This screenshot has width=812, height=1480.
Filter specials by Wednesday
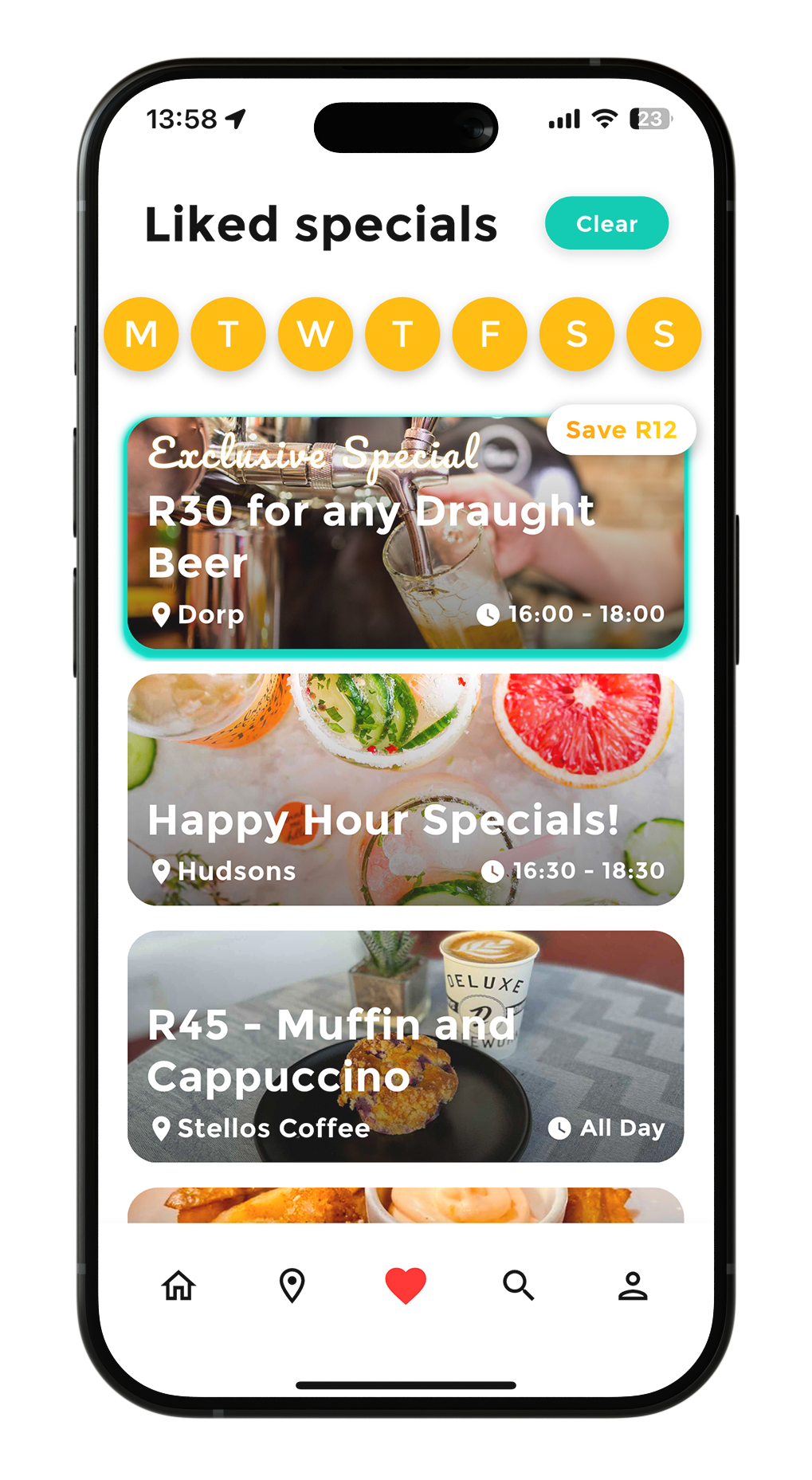coord(316,334)
